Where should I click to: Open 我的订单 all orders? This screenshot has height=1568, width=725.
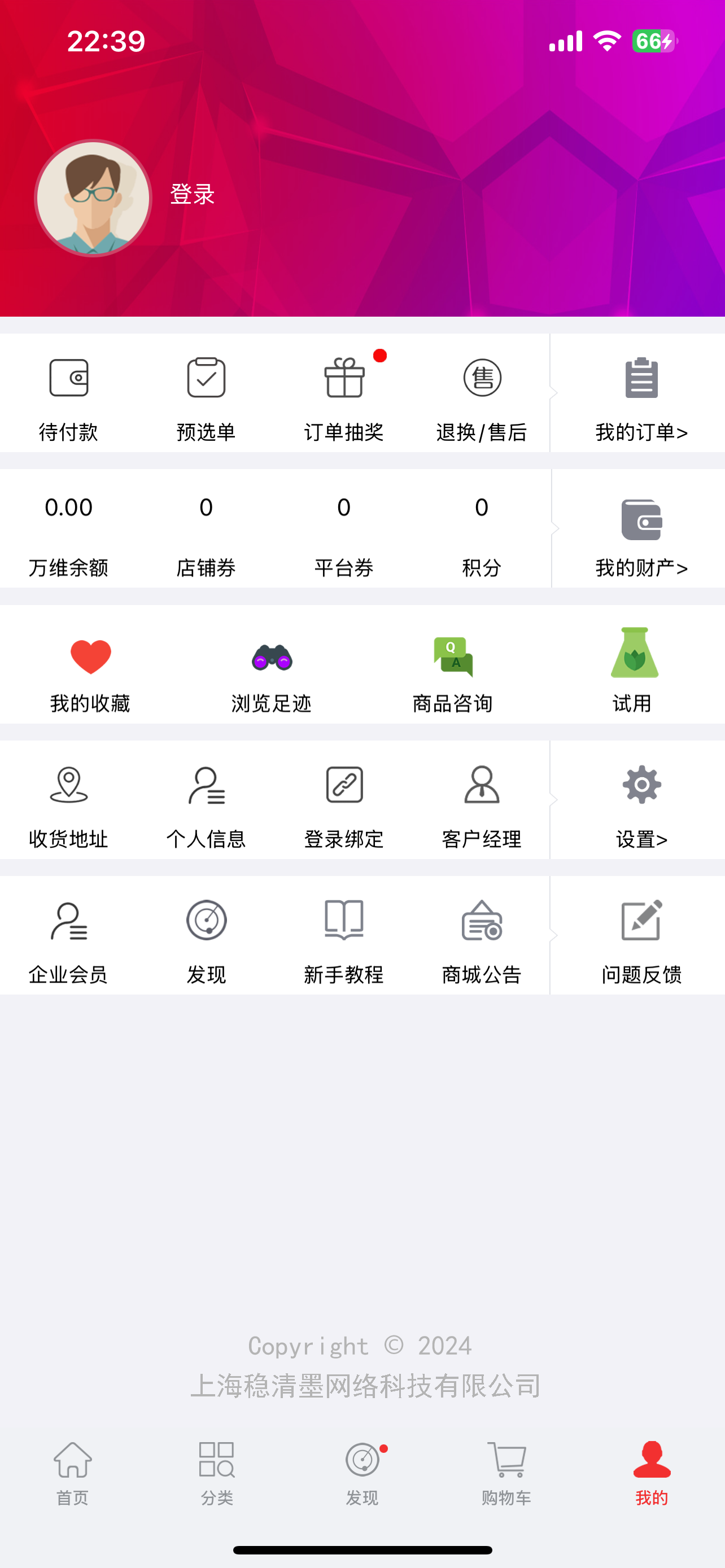click(641, 396)
